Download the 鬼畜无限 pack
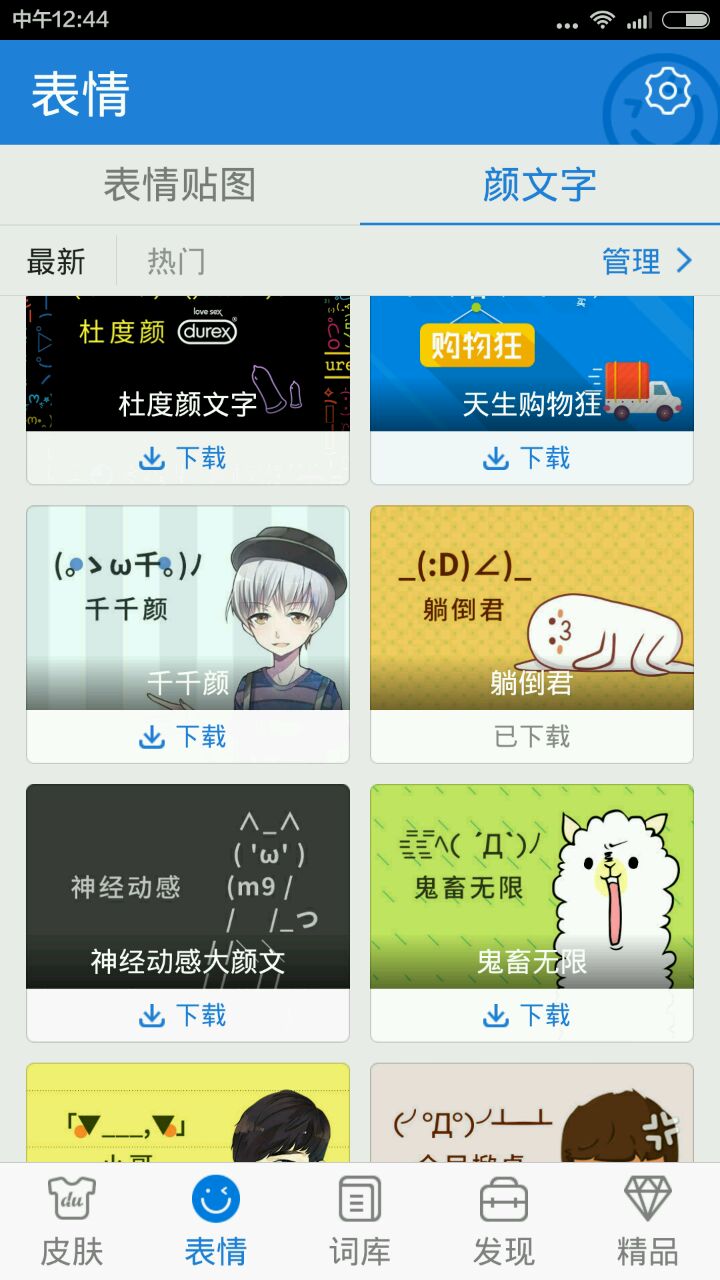Image resolution: width=720 pixels, height=1280 pixels. coord(531,1016)
